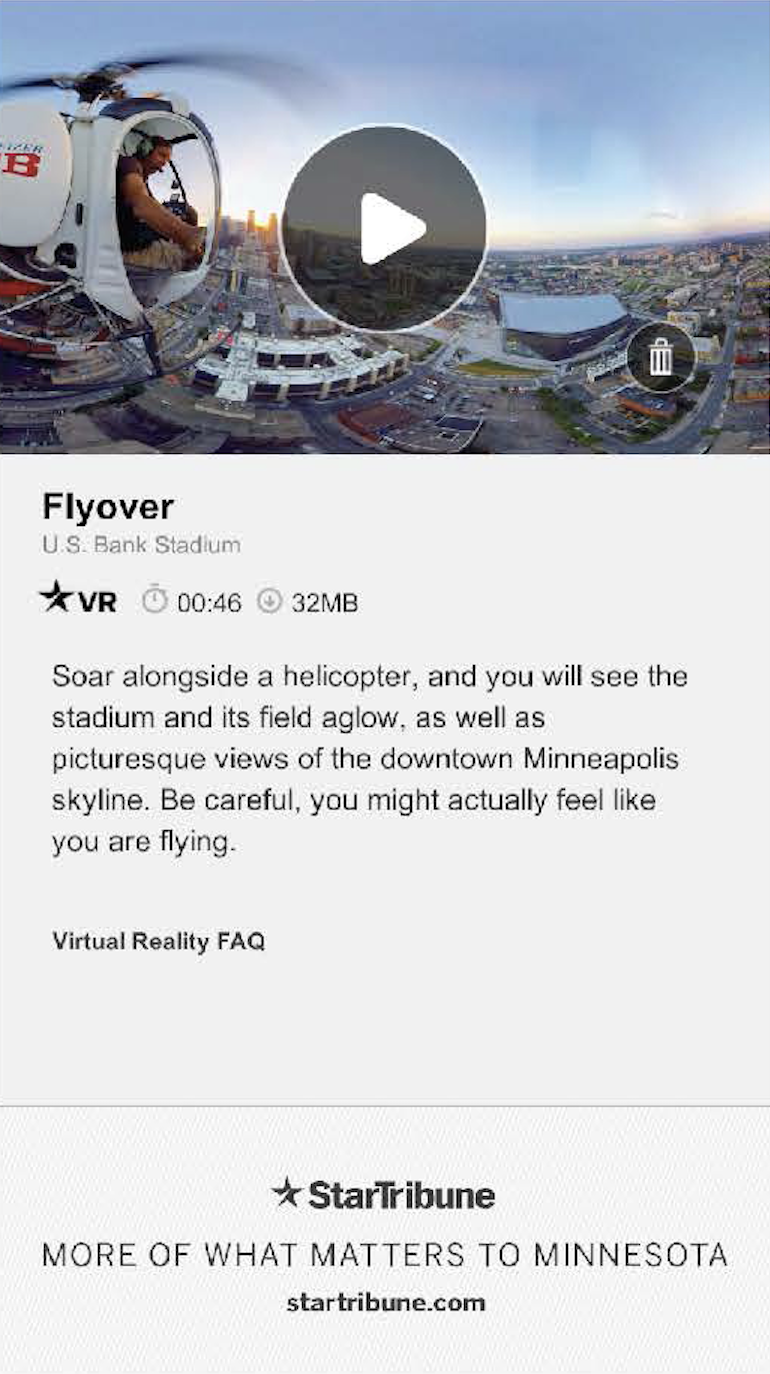Open the Virtual Reality FAQ
This screenshot has width=770, height=1374.
[160, 941]
